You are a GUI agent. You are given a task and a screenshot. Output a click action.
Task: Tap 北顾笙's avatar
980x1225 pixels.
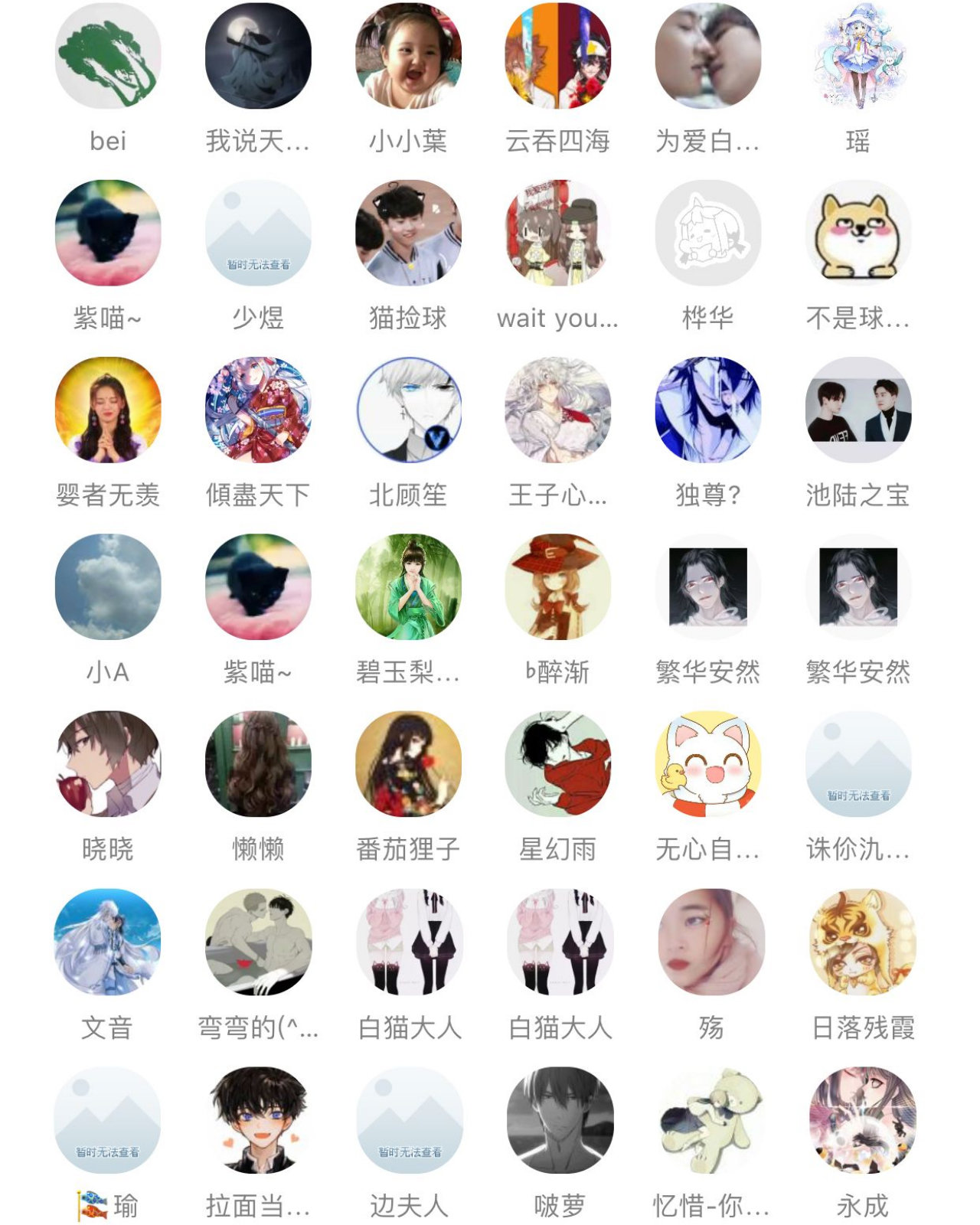409,410
